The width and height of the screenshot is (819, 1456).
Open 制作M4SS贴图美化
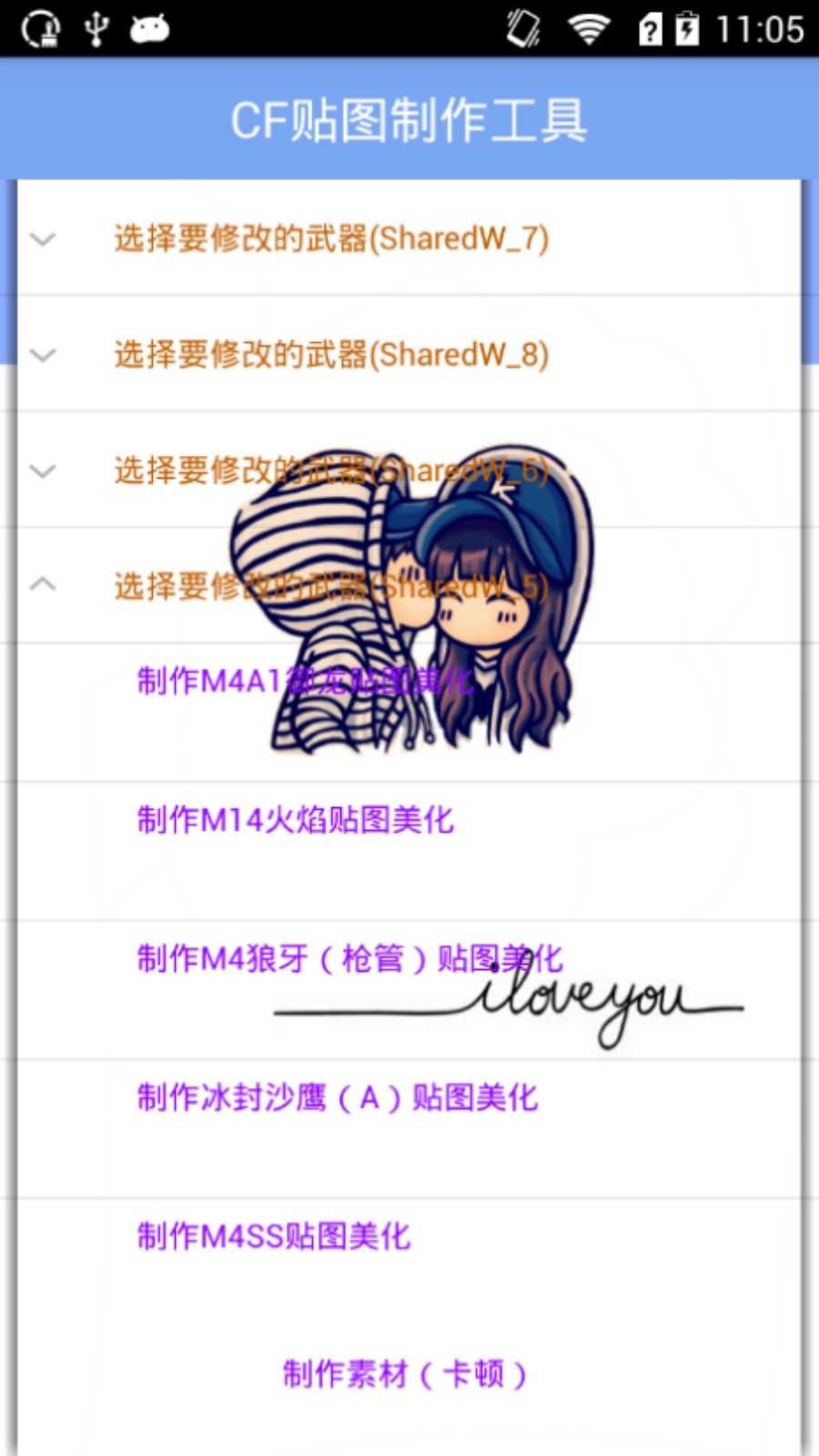pyautogui.click(x=274, y=1237)
